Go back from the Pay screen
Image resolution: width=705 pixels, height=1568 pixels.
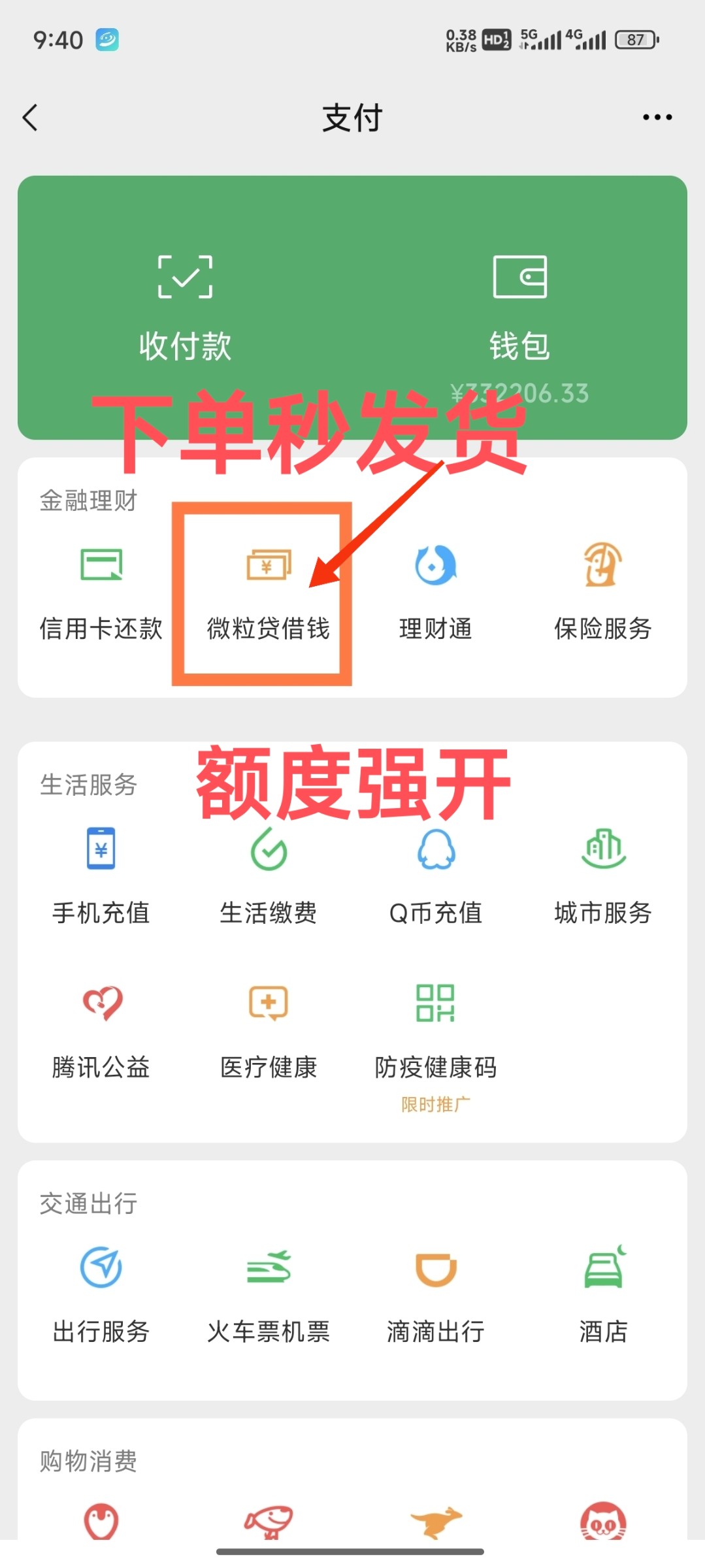click(31, 118)
